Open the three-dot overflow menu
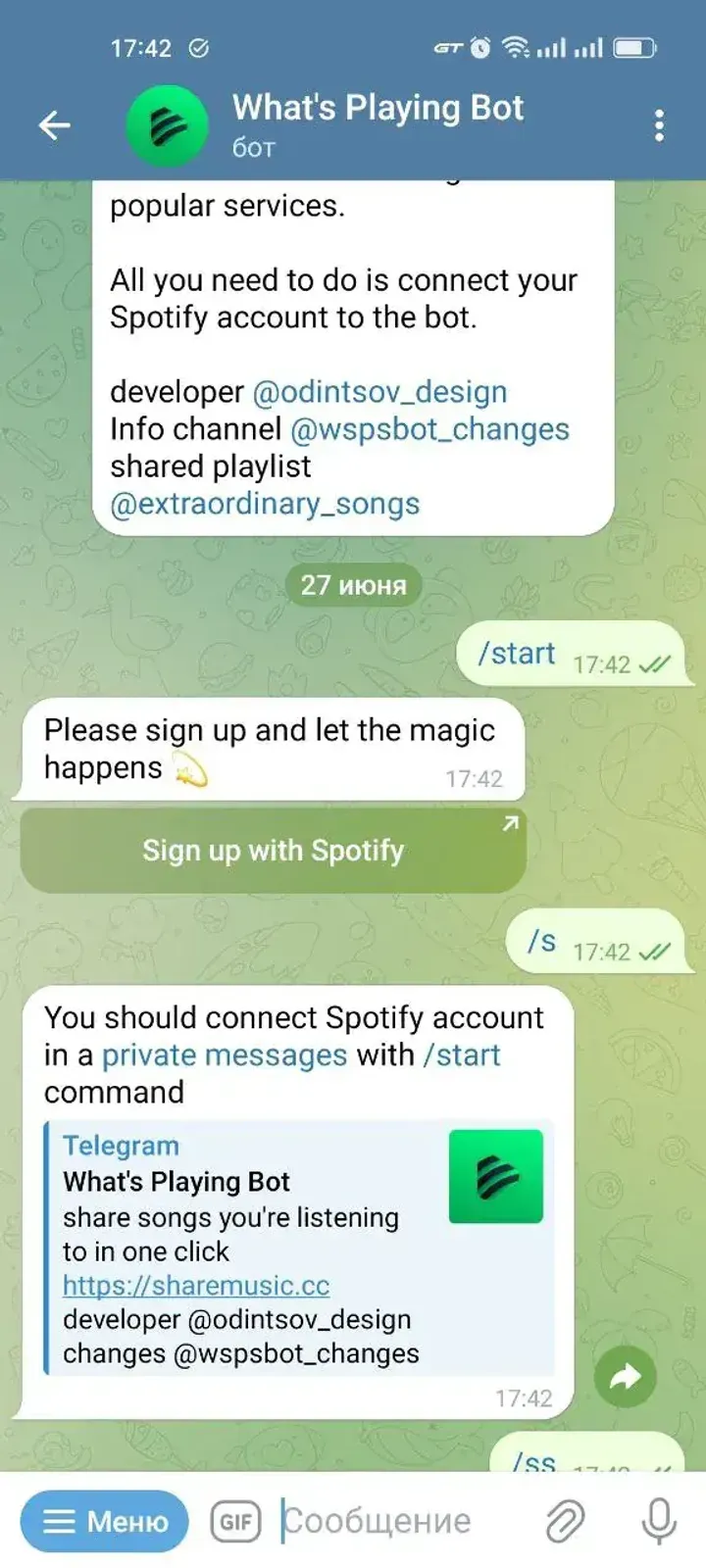Viewport: 706px width, 1568px height. coord(659,125)
